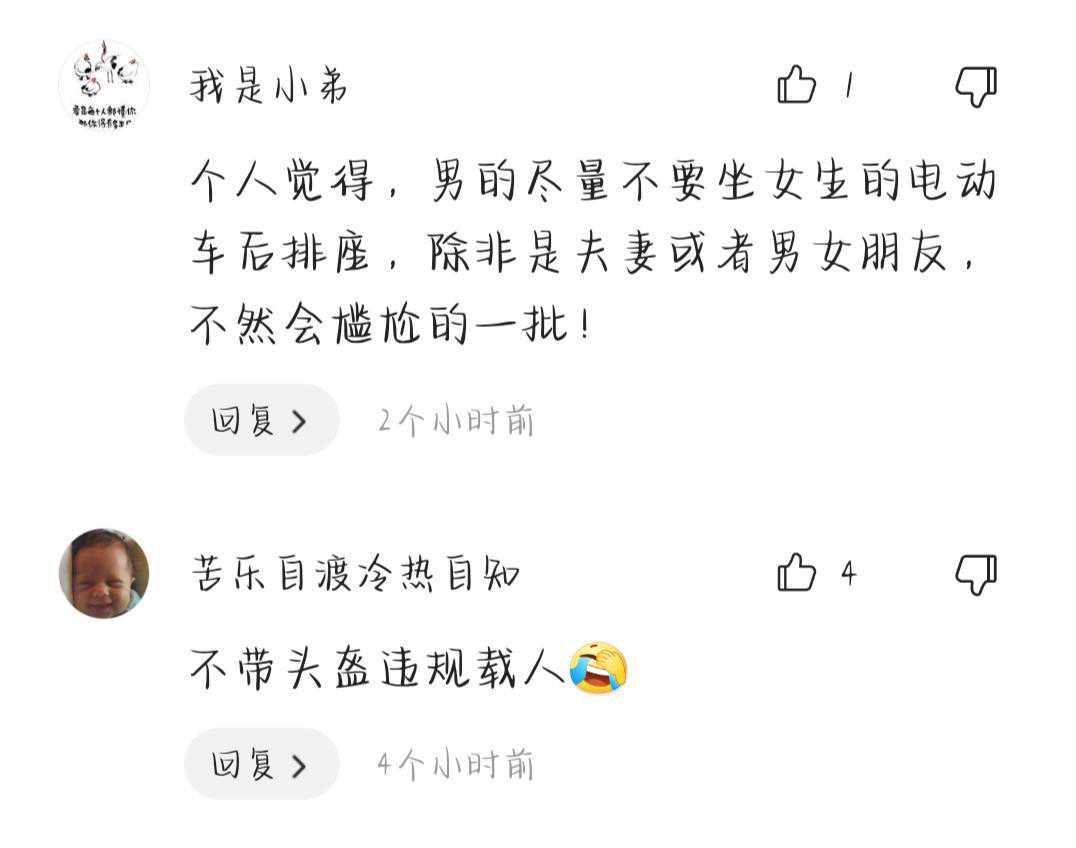Reply to 苦乐自渡冷热自知's comment
Screen dimensions: 1076x848
tap(261, 764)
